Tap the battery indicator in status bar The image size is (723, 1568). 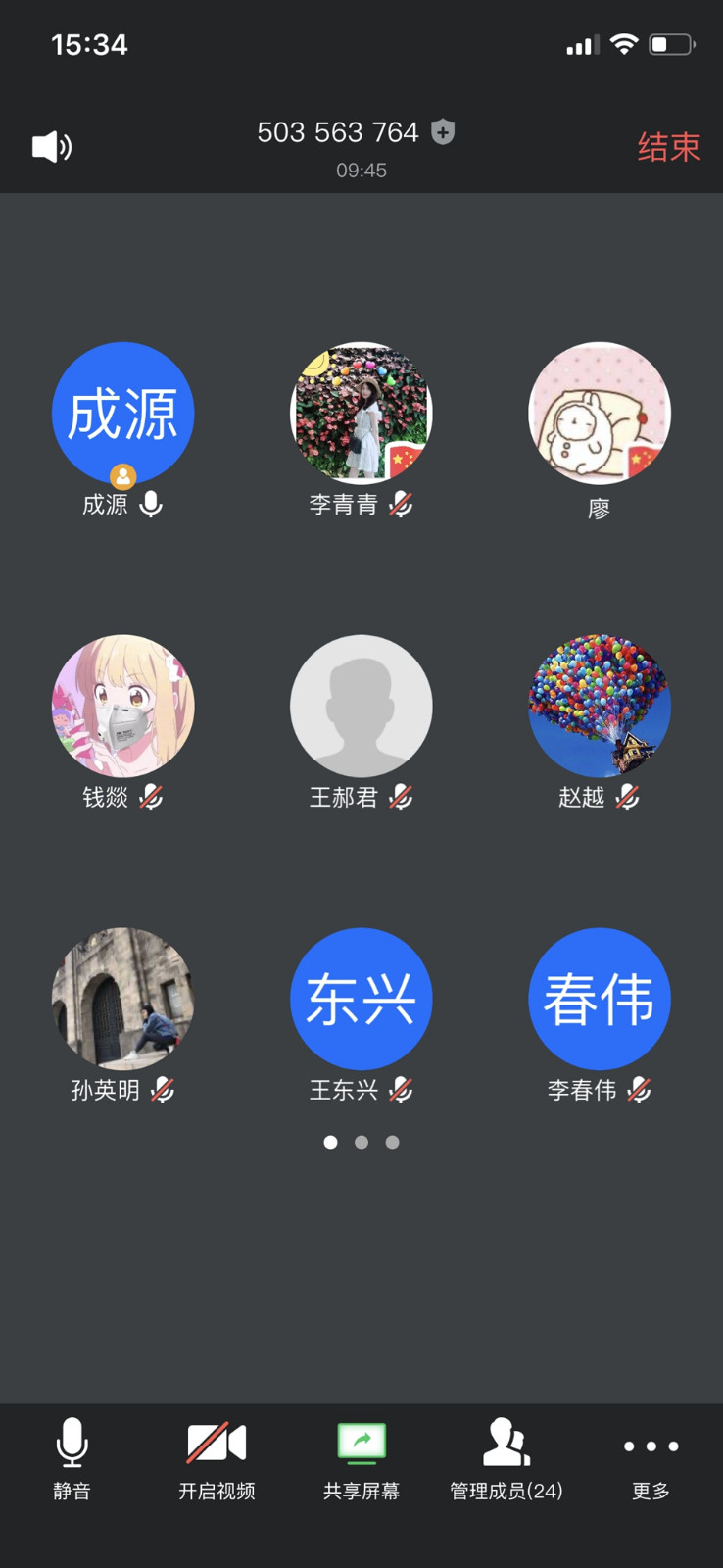click(x=672, y=43)
